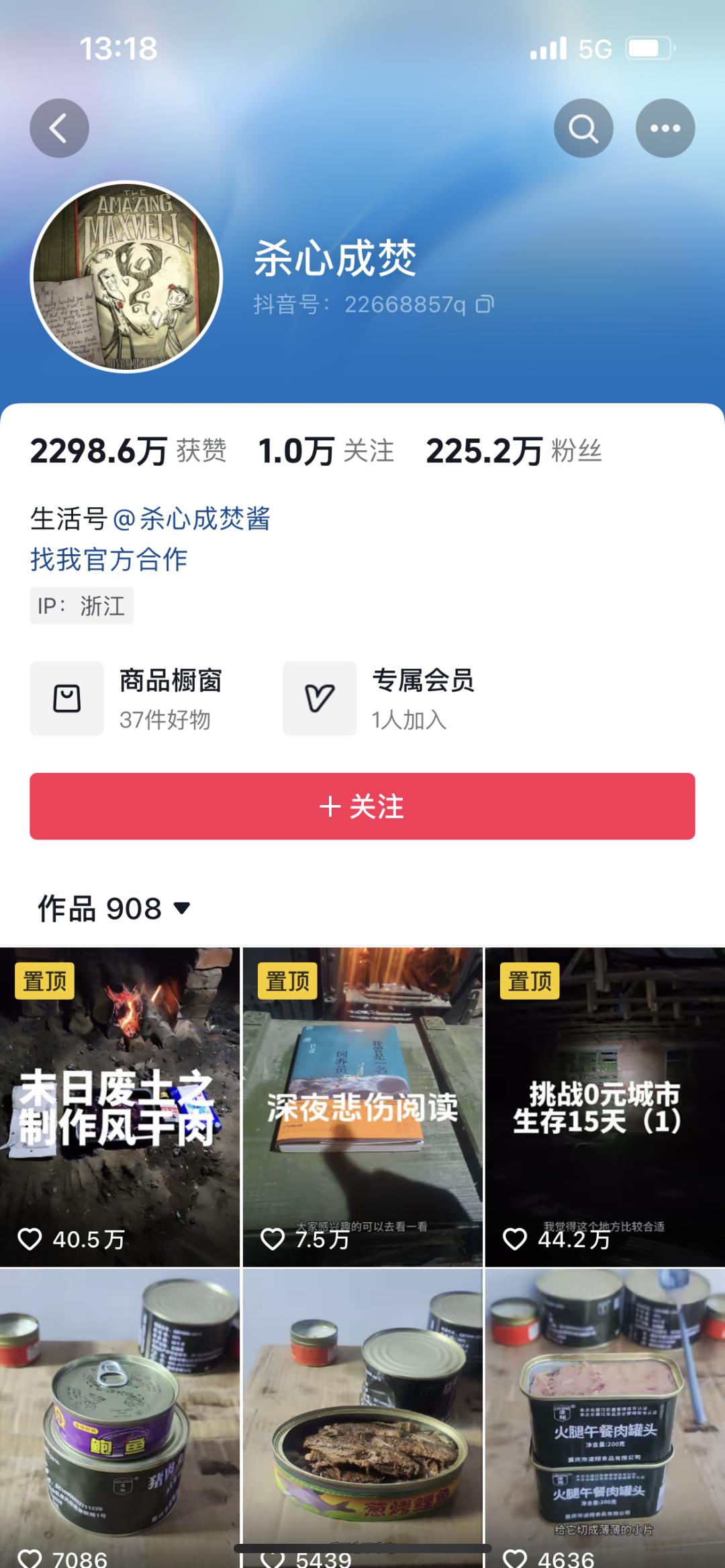Viewport: 725px width, 1568px height.
Task: Open the 火腿午餐肉罐头 video
Action: coord(605,1416)
